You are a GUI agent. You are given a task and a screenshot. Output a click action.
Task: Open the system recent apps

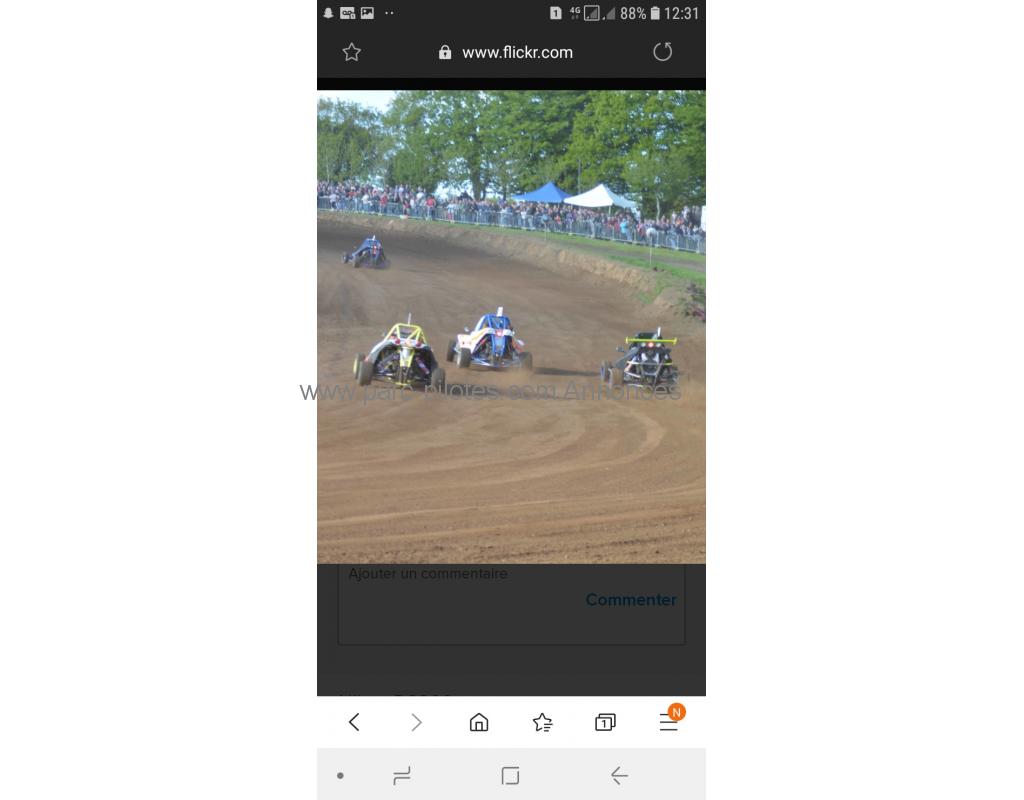point(402,775)
